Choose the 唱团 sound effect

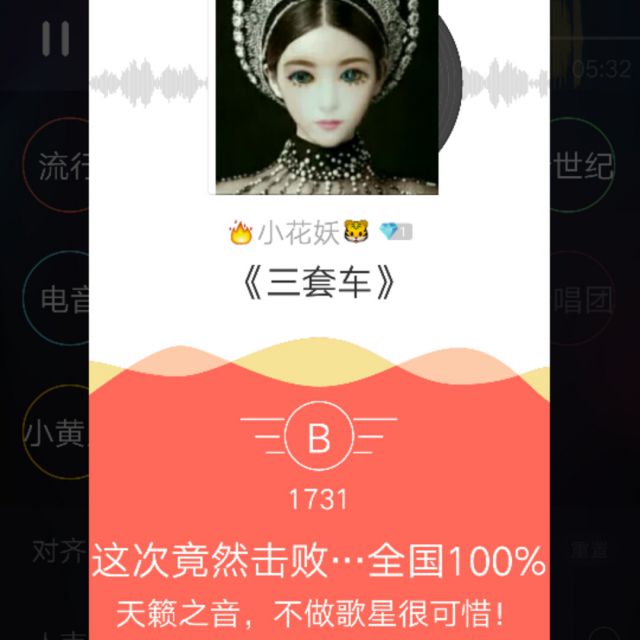click(583, 299)
